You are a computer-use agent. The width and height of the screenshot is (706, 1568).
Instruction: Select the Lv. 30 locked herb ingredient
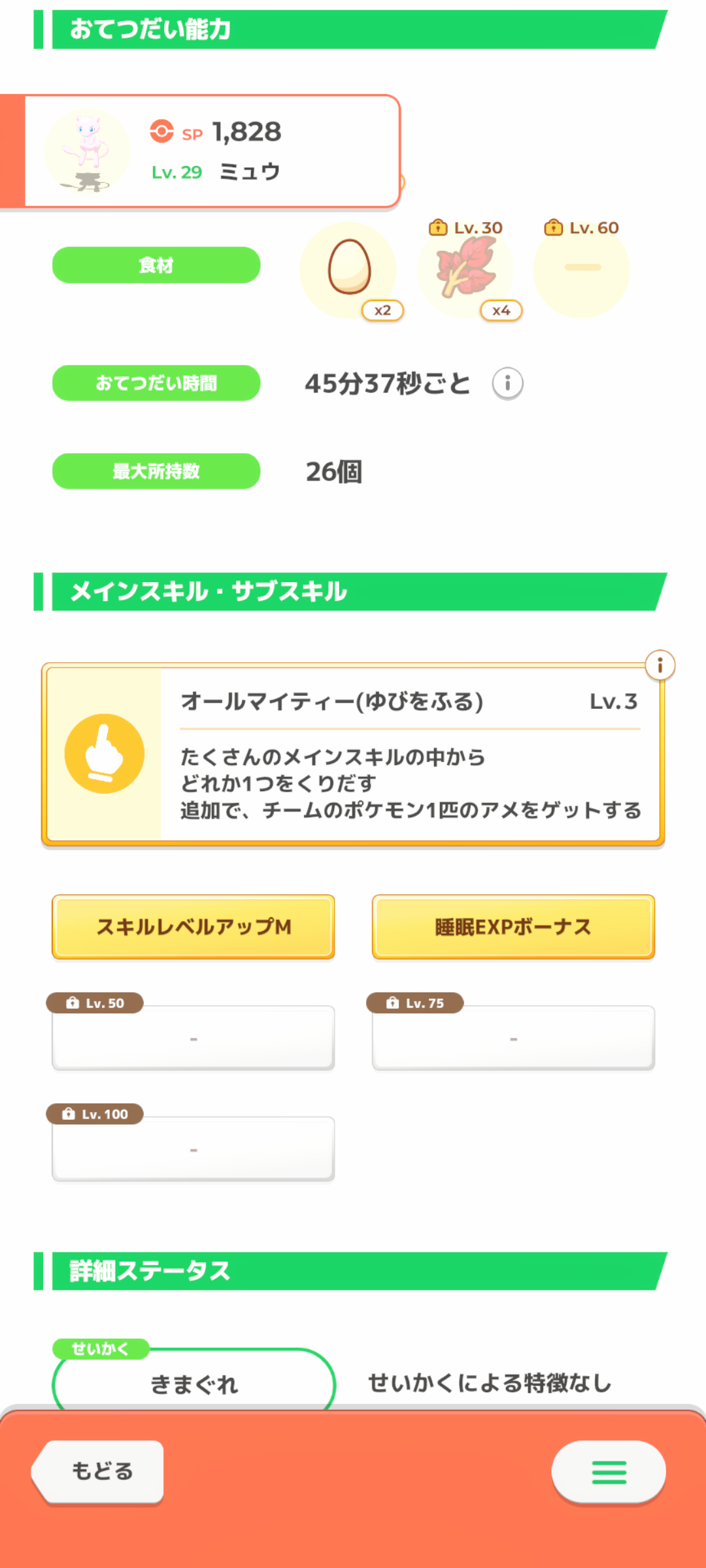click(465, 269)
